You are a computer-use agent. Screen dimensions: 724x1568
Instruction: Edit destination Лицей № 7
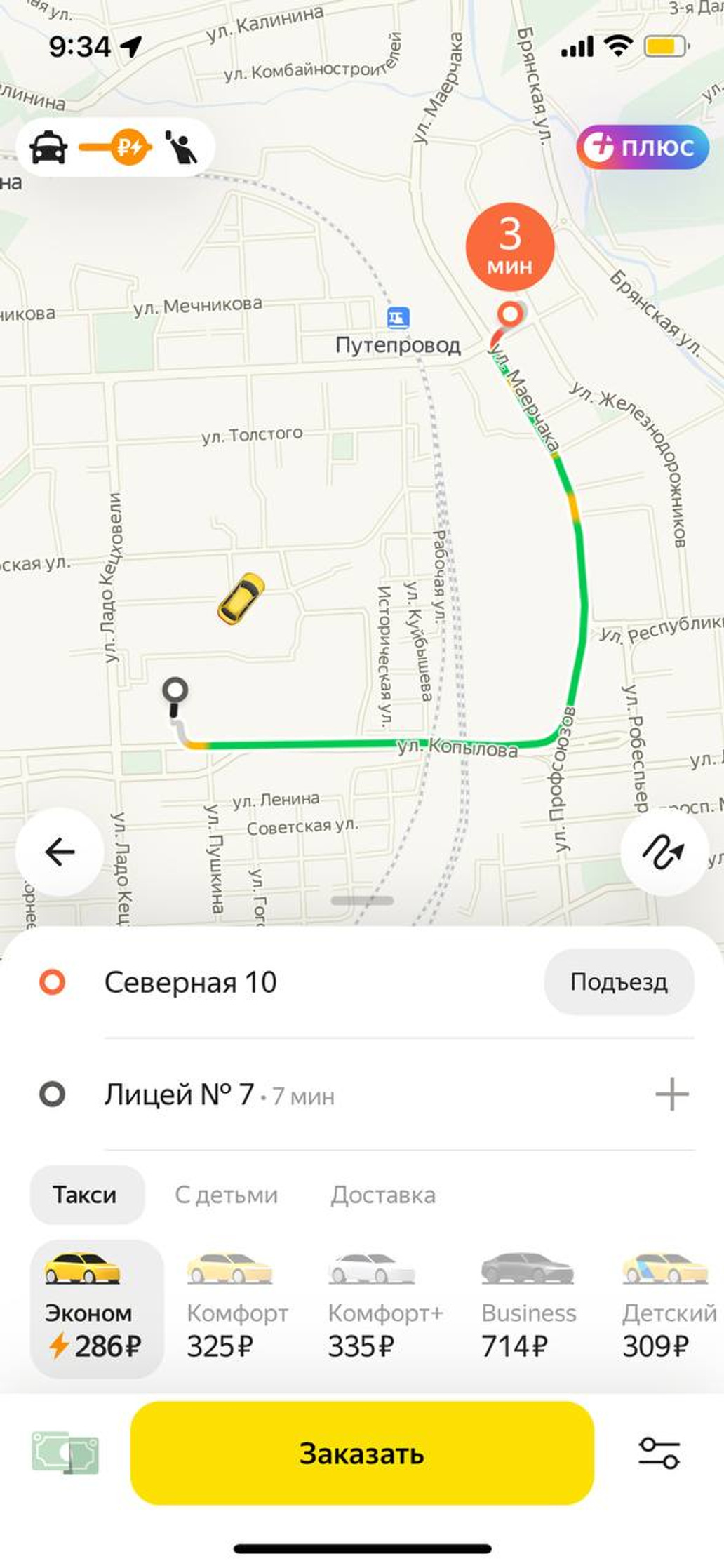180,1094
